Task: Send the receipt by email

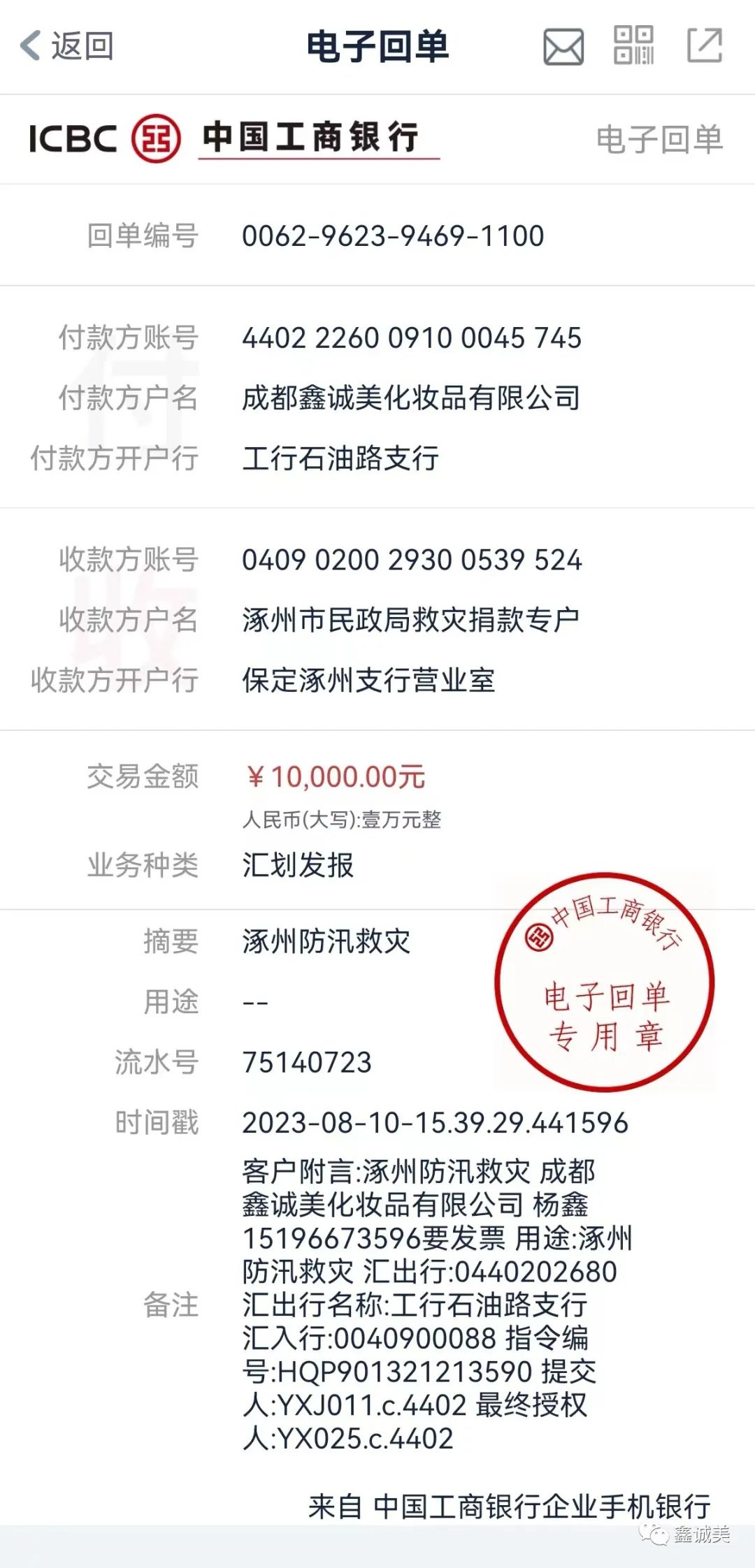Action: point(563,47)
